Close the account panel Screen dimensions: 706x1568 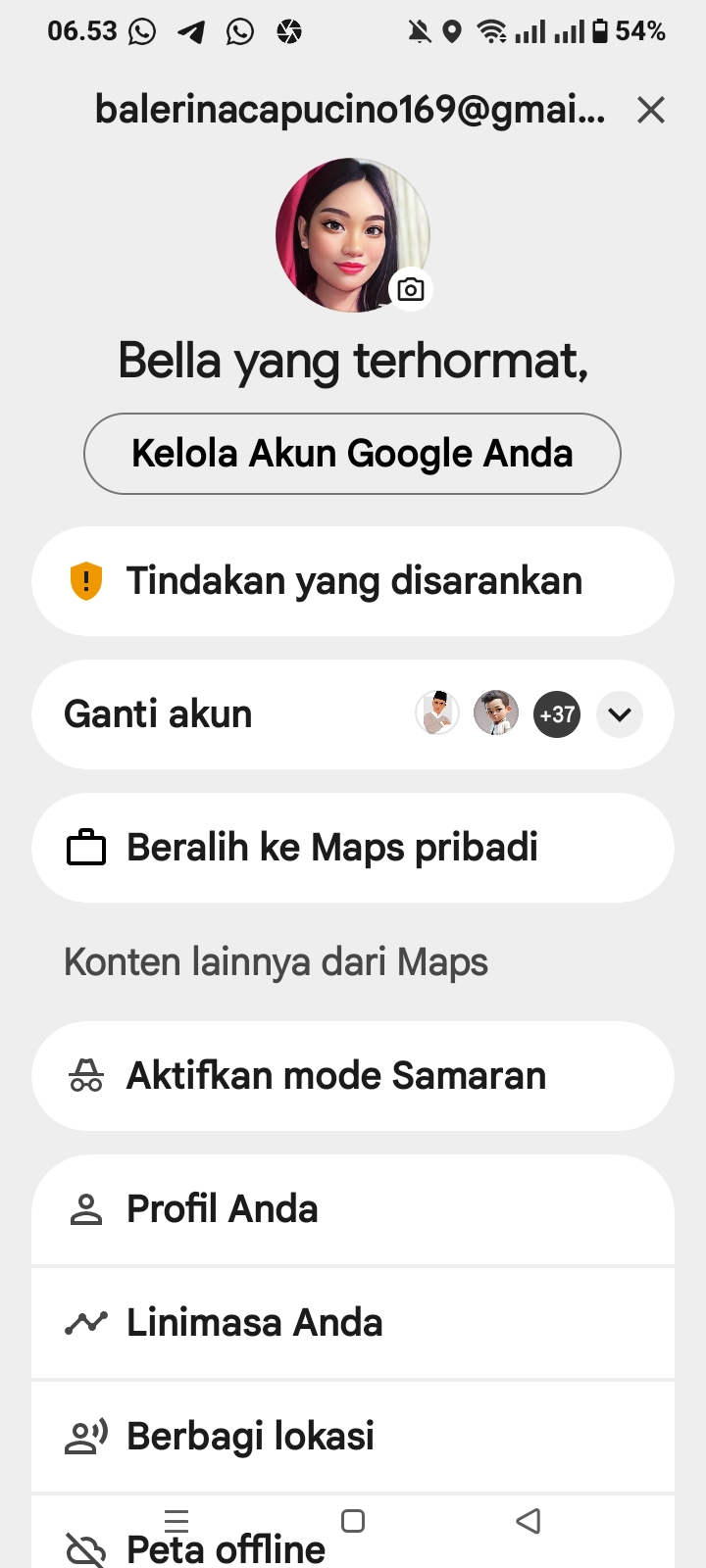pyautogui.click(x=651, y=110)
